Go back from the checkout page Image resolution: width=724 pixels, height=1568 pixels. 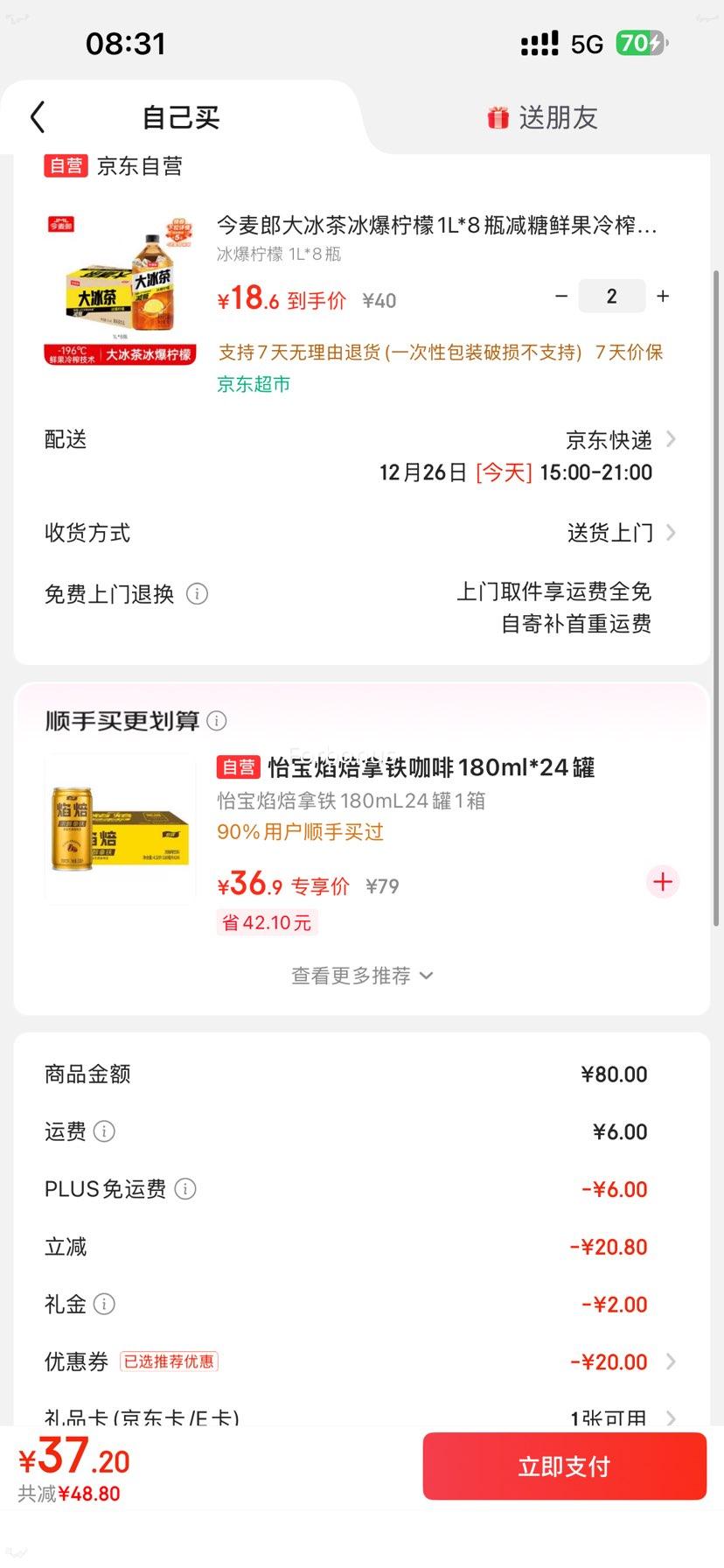(x=38, y=117)
